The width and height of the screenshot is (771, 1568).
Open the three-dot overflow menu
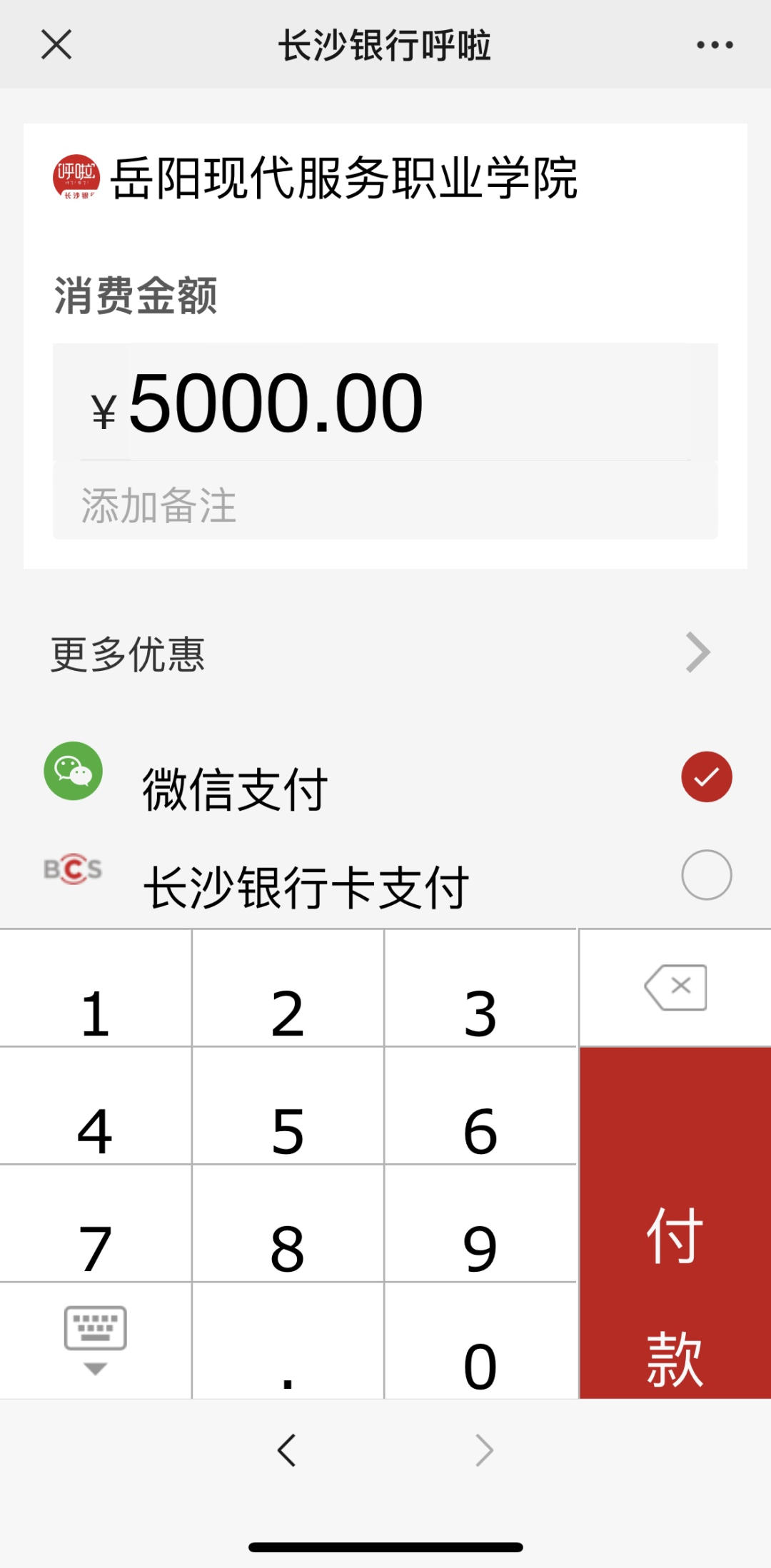click(715, 45)
